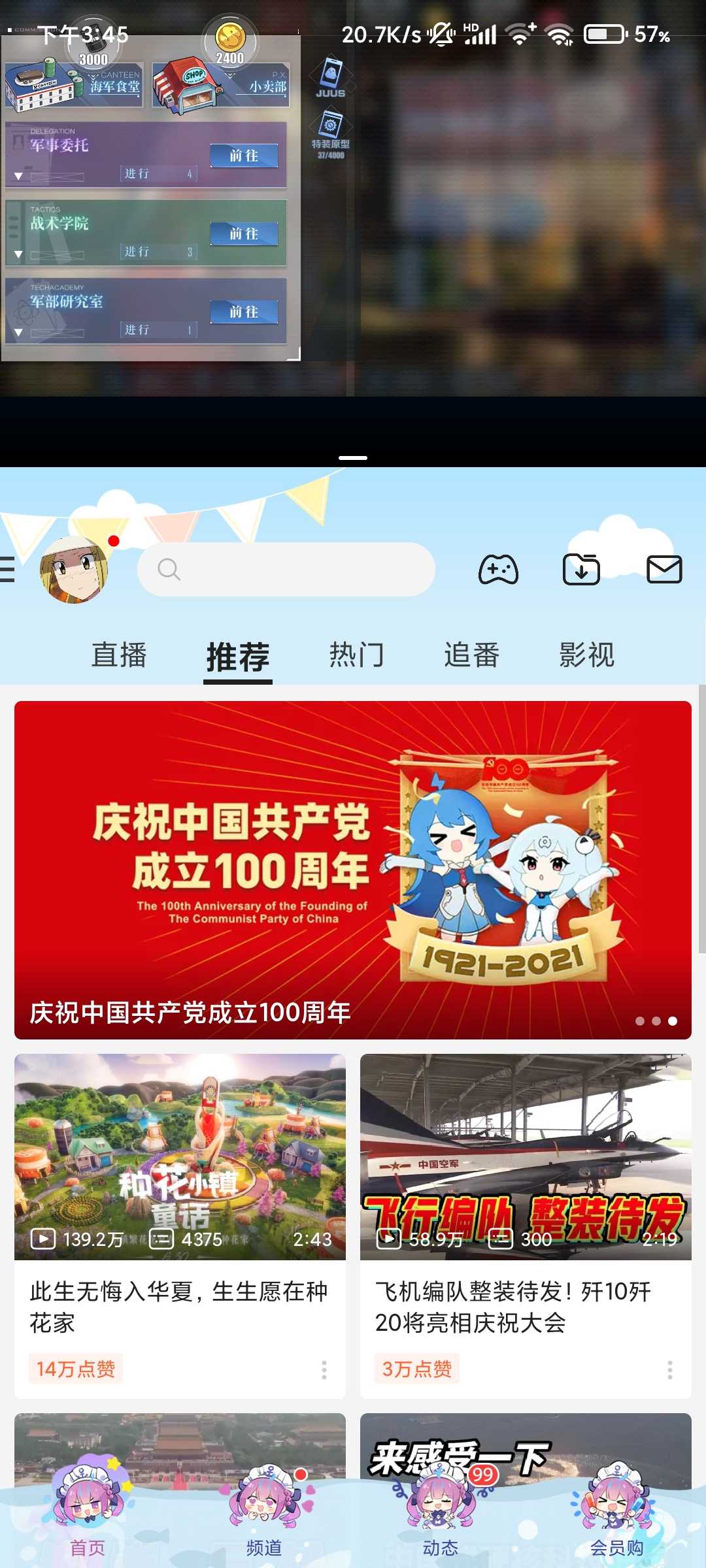706x1568 pixels.
Task: Switch to the 影视 tab
Action: pyautogui.click(x=586, y=655)
